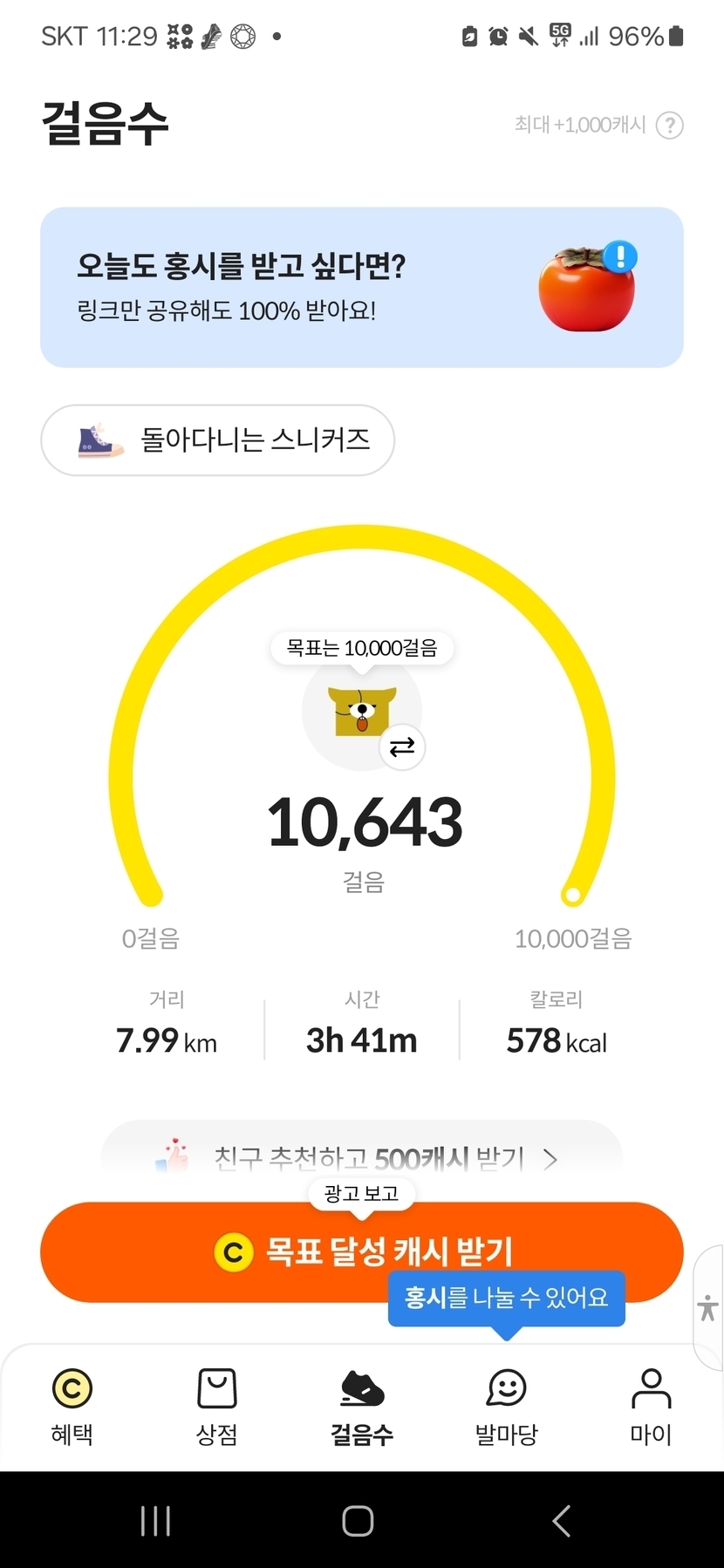This screenshot has height=1568, width=724.
Task: Open the 홍시 sharing banner
Action: 361,287
